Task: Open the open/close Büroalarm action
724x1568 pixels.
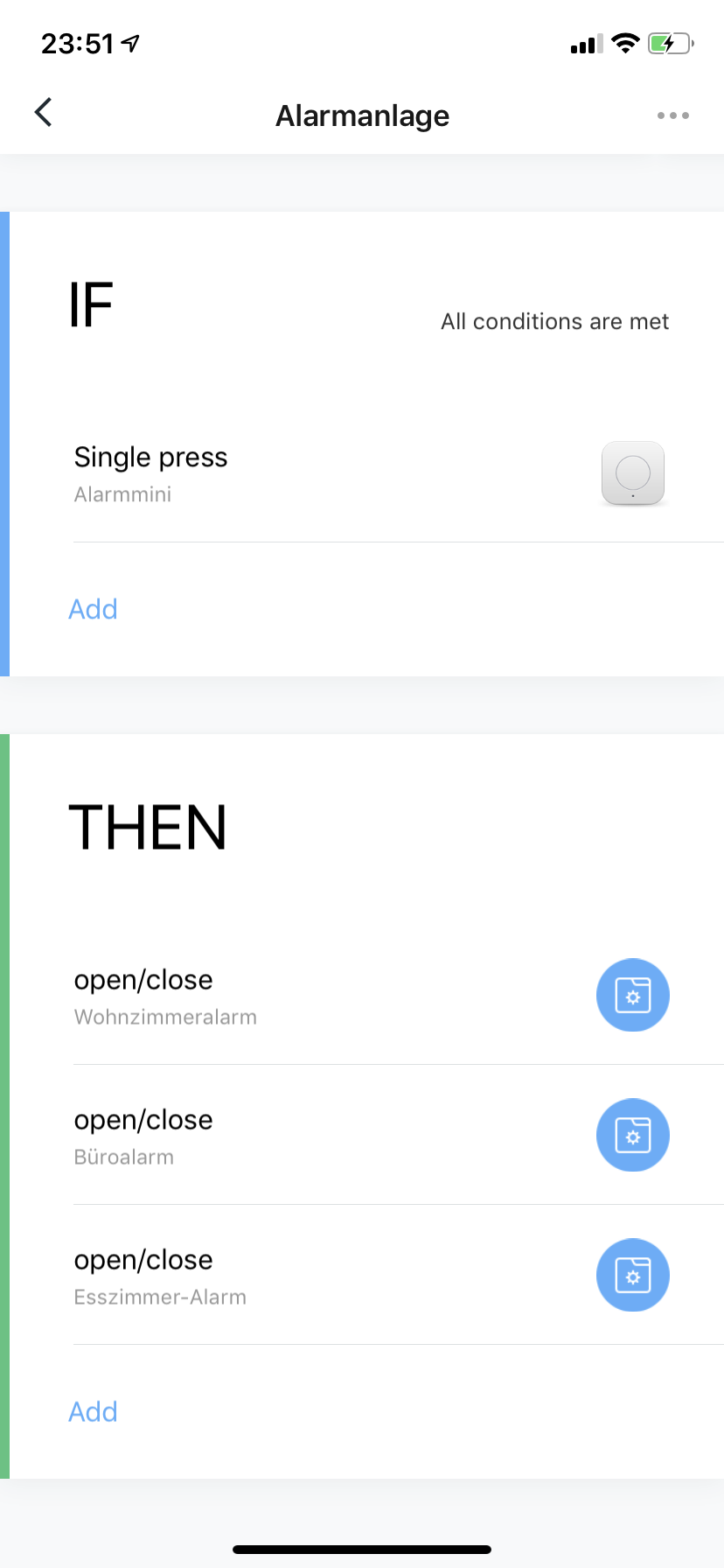Action: pos(367,1136)
